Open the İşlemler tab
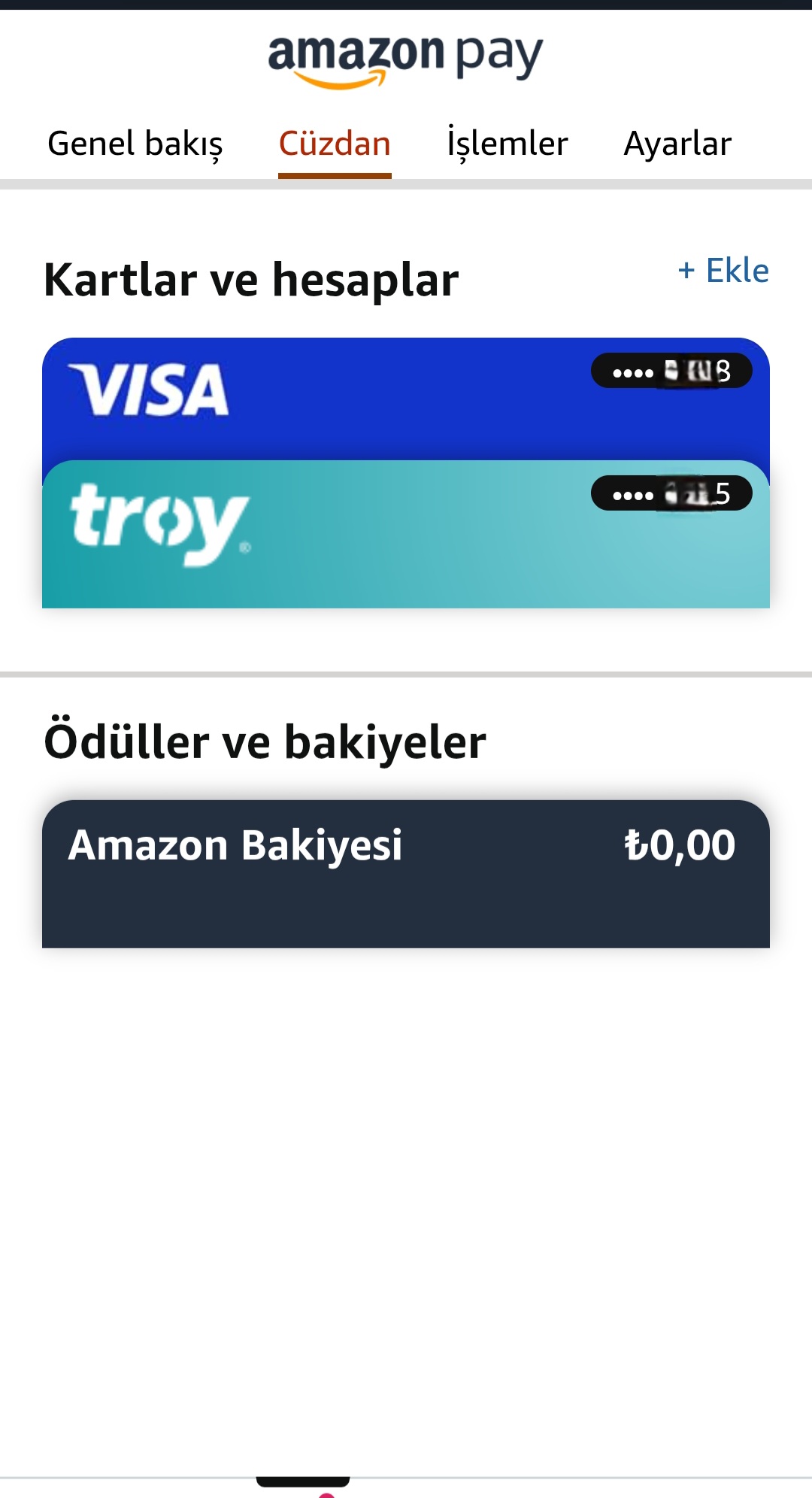Viewport: 812px width, 1498px height. click(507, 144)
